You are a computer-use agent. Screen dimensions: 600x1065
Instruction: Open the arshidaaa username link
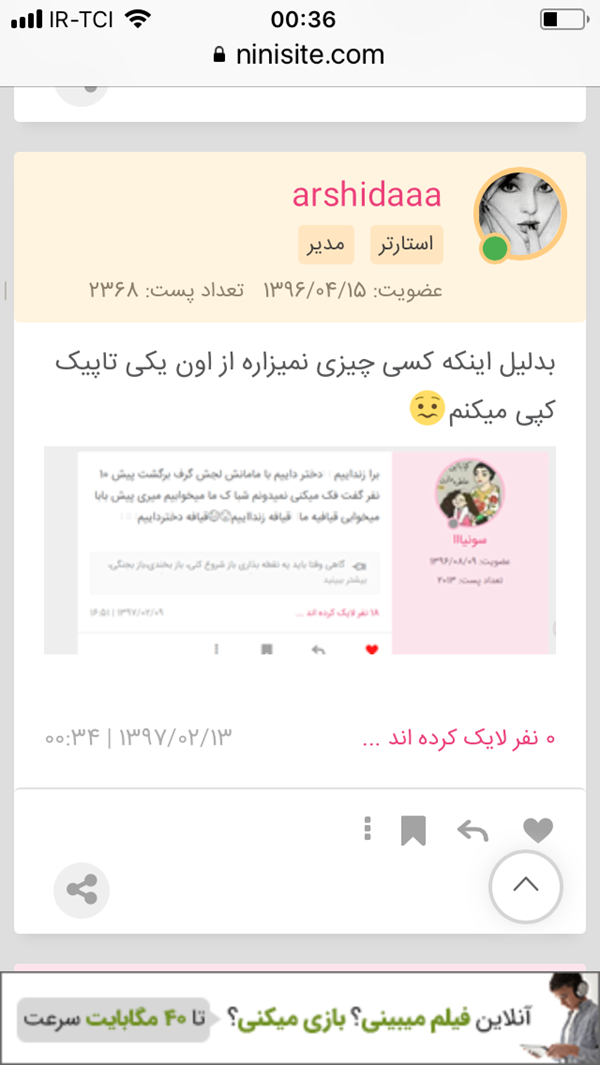tap(366, 195)
